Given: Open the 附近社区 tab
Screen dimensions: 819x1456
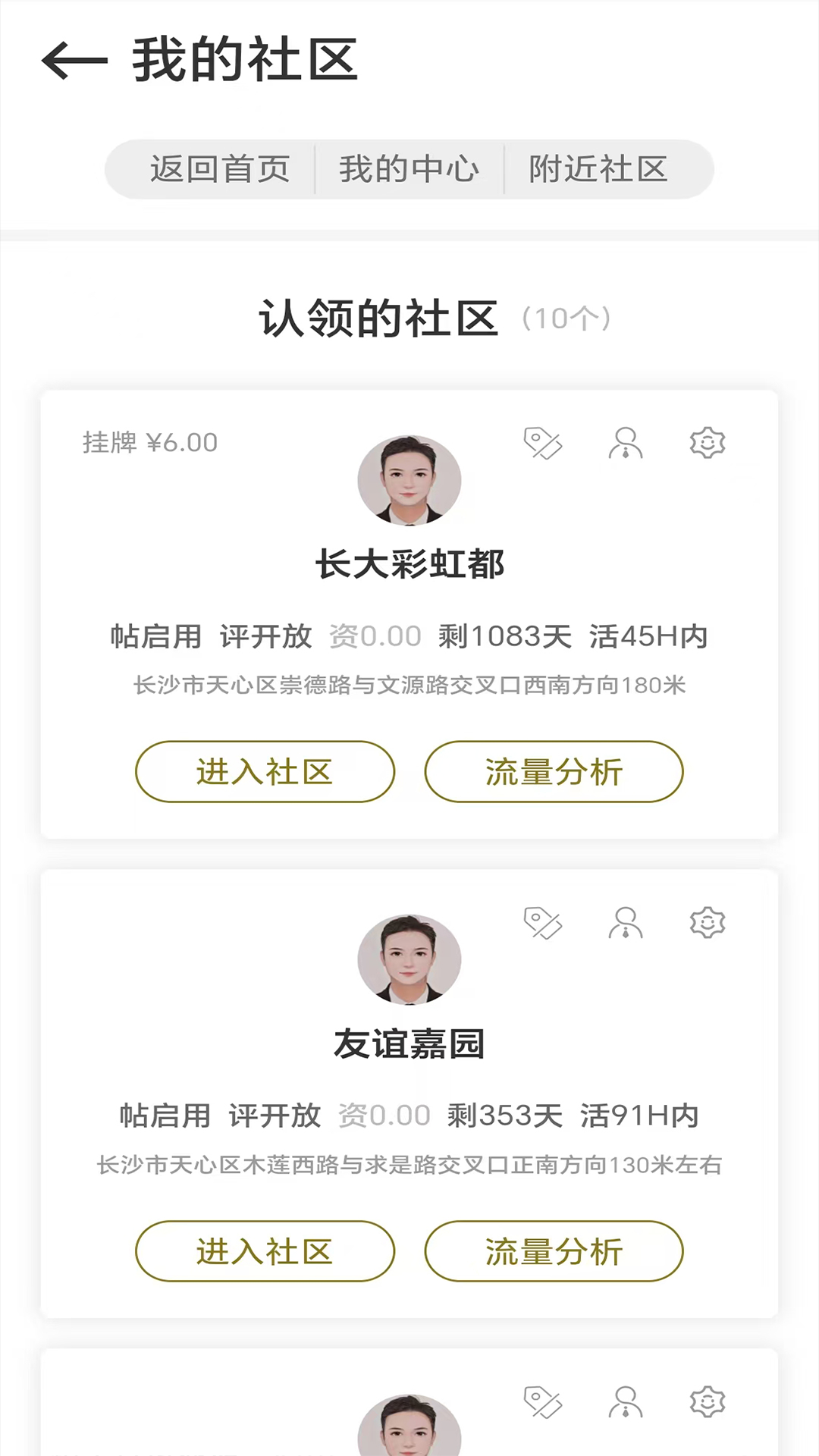Looking at the screenshot, I should click(x=600, y=168).
